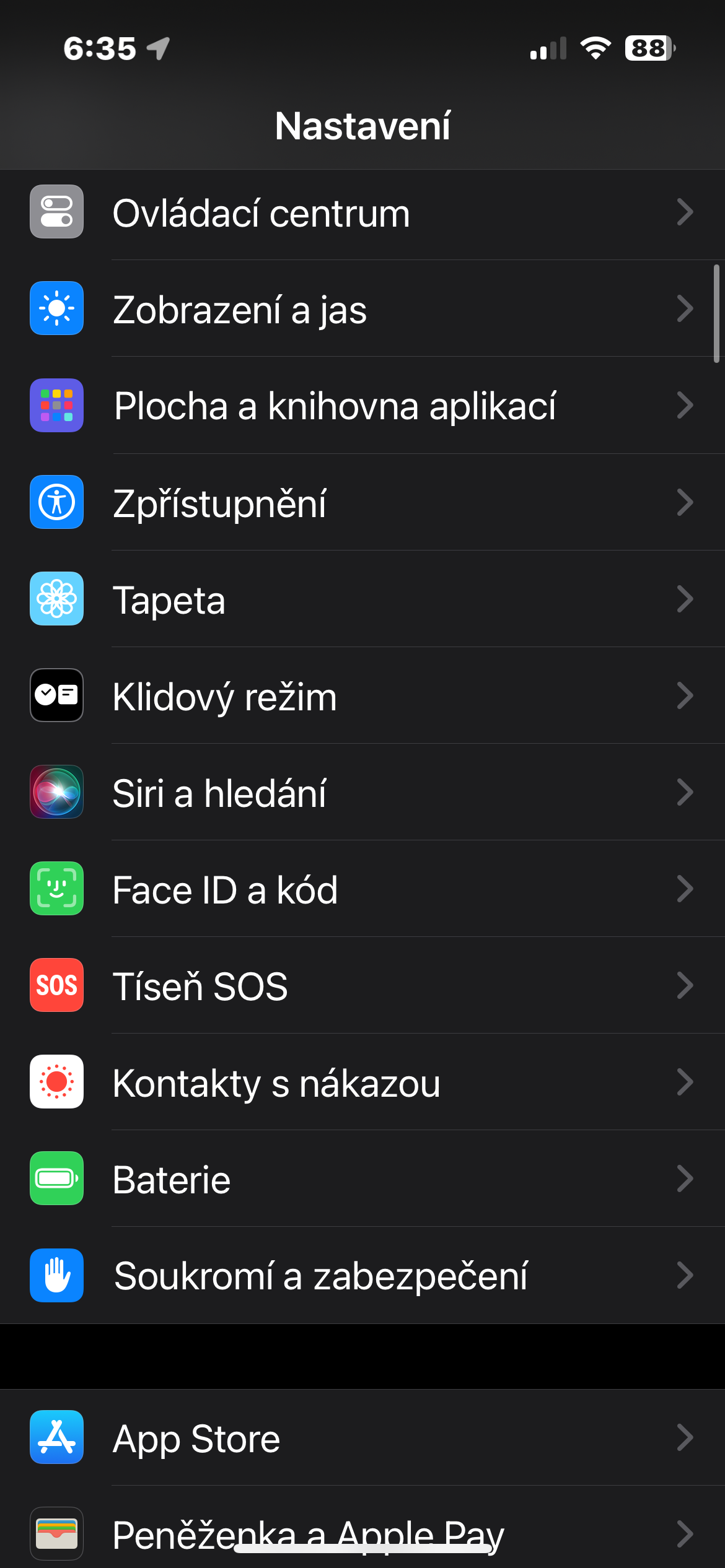Viewport: 725px width, 1568px height.
Task: Go to Soukromí a zabezpečení
Action: (x=362, y=1275)
